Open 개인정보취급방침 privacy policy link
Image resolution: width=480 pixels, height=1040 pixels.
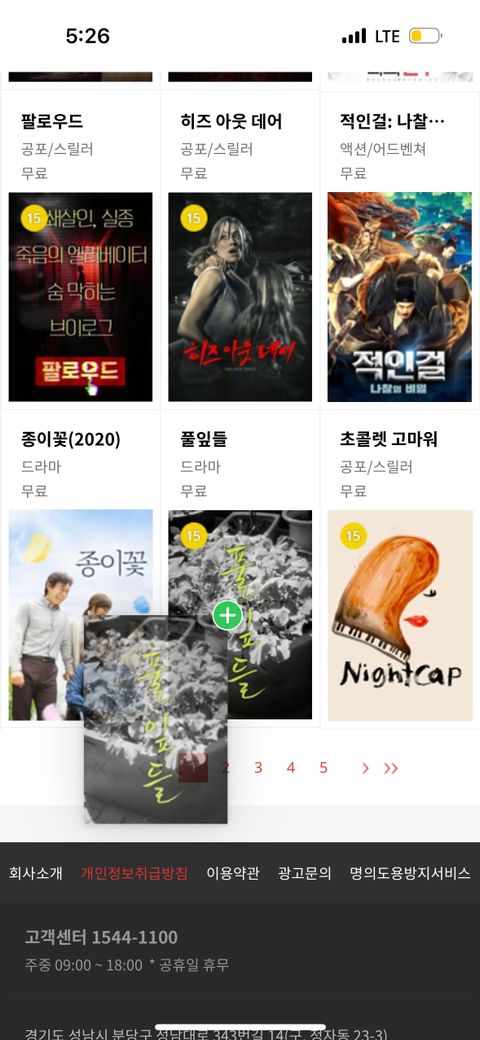(134, 873)
